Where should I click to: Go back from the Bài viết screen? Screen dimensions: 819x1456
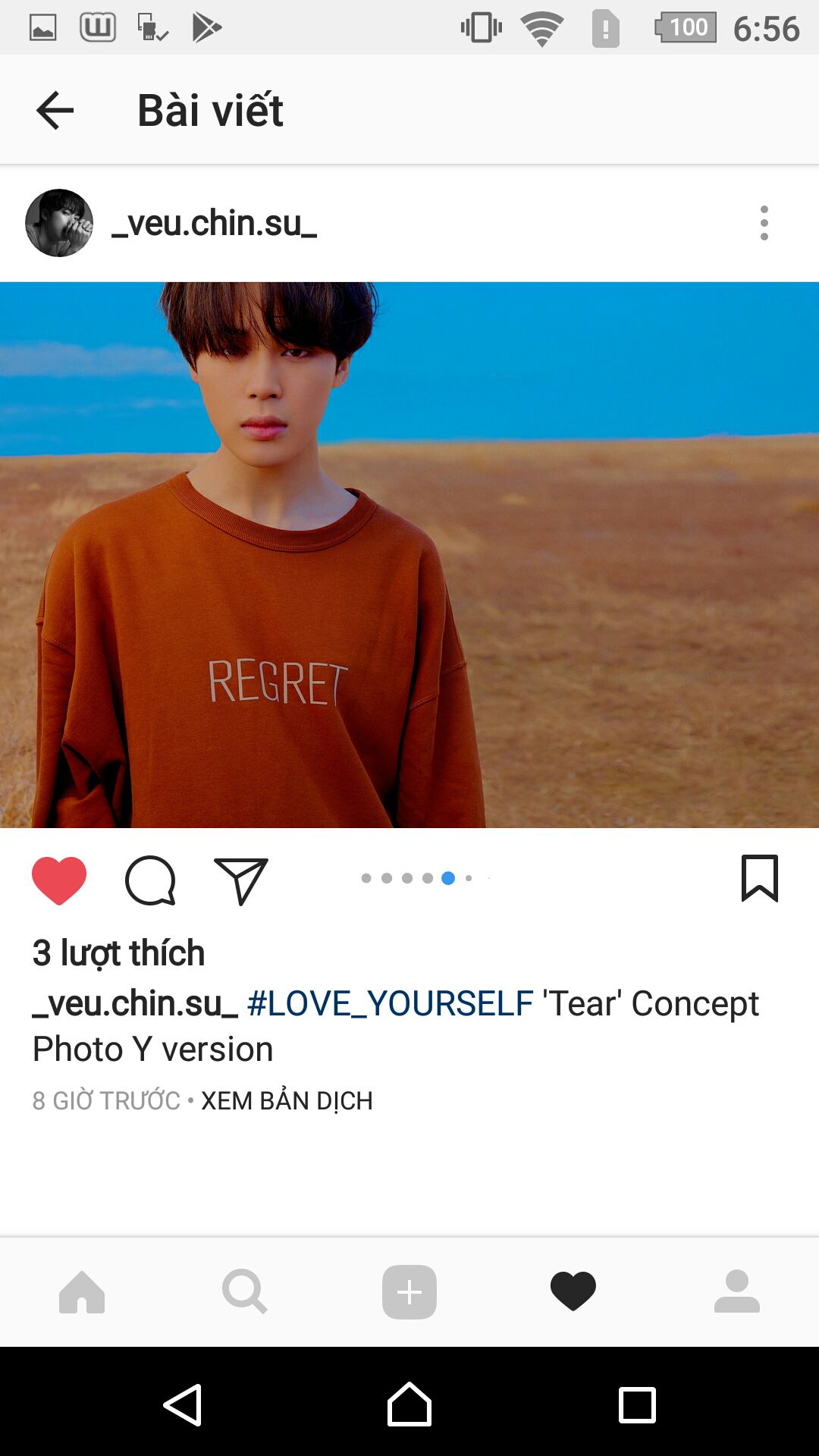pos(55,111)
